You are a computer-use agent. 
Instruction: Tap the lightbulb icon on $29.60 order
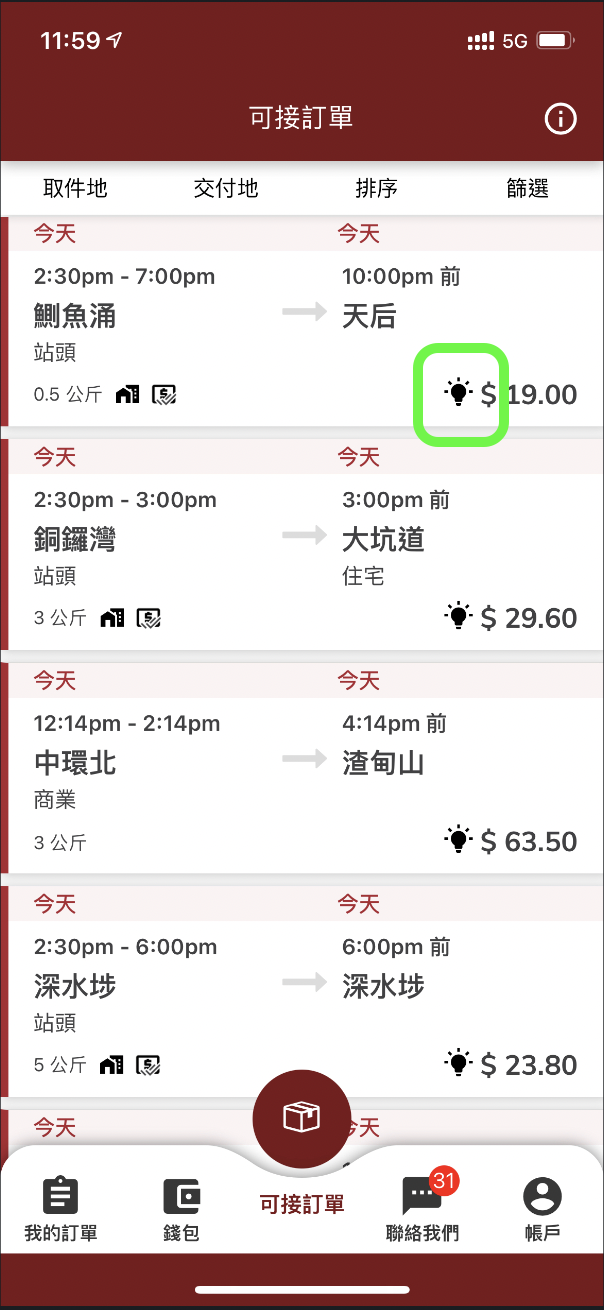click(x=458, y=616)
